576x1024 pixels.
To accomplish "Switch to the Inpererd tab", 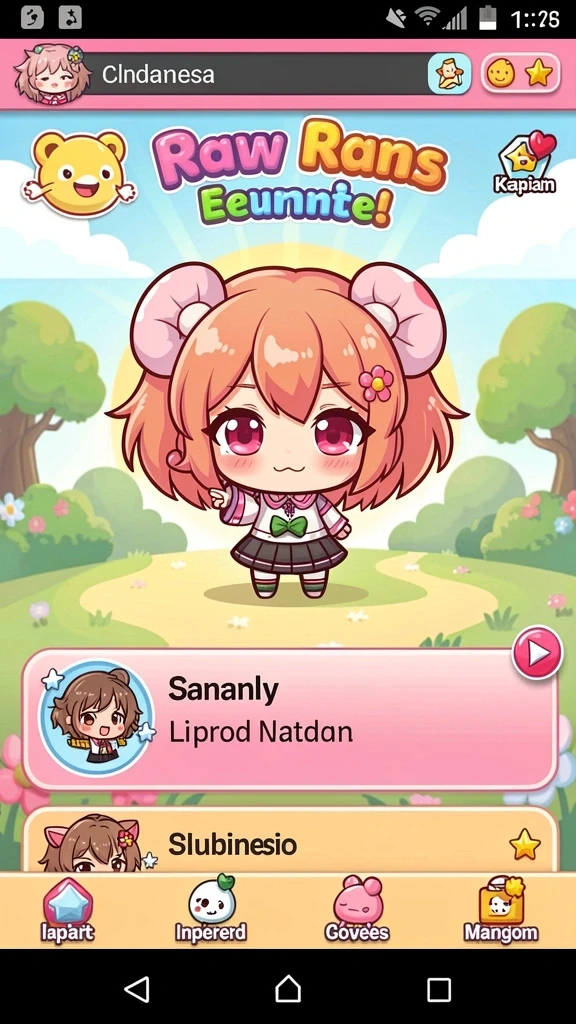I will pos(211,910).
